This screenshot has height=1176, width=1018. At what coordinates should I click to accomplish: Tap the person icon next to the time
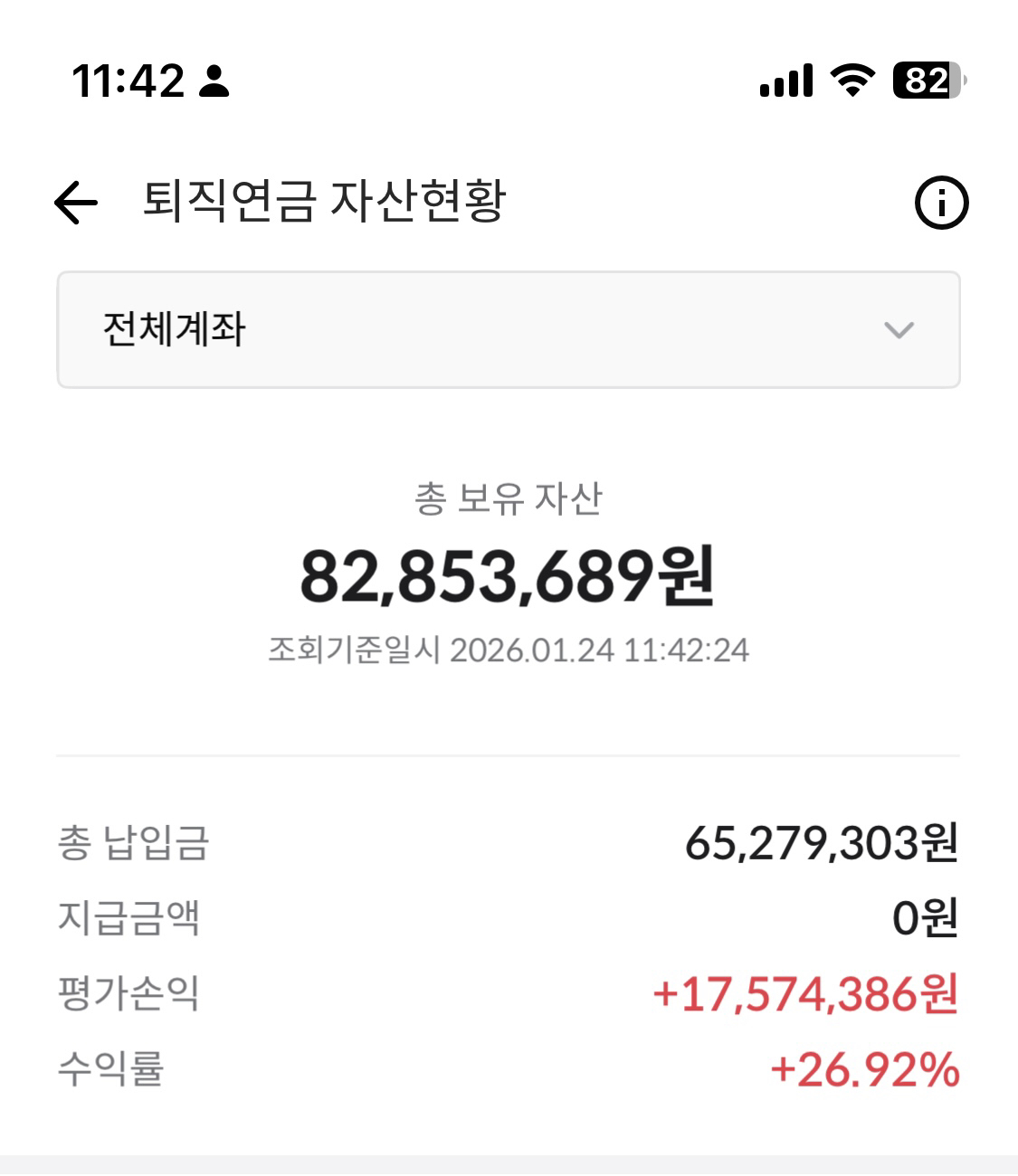pyautogui.click(x=214, y=85)
